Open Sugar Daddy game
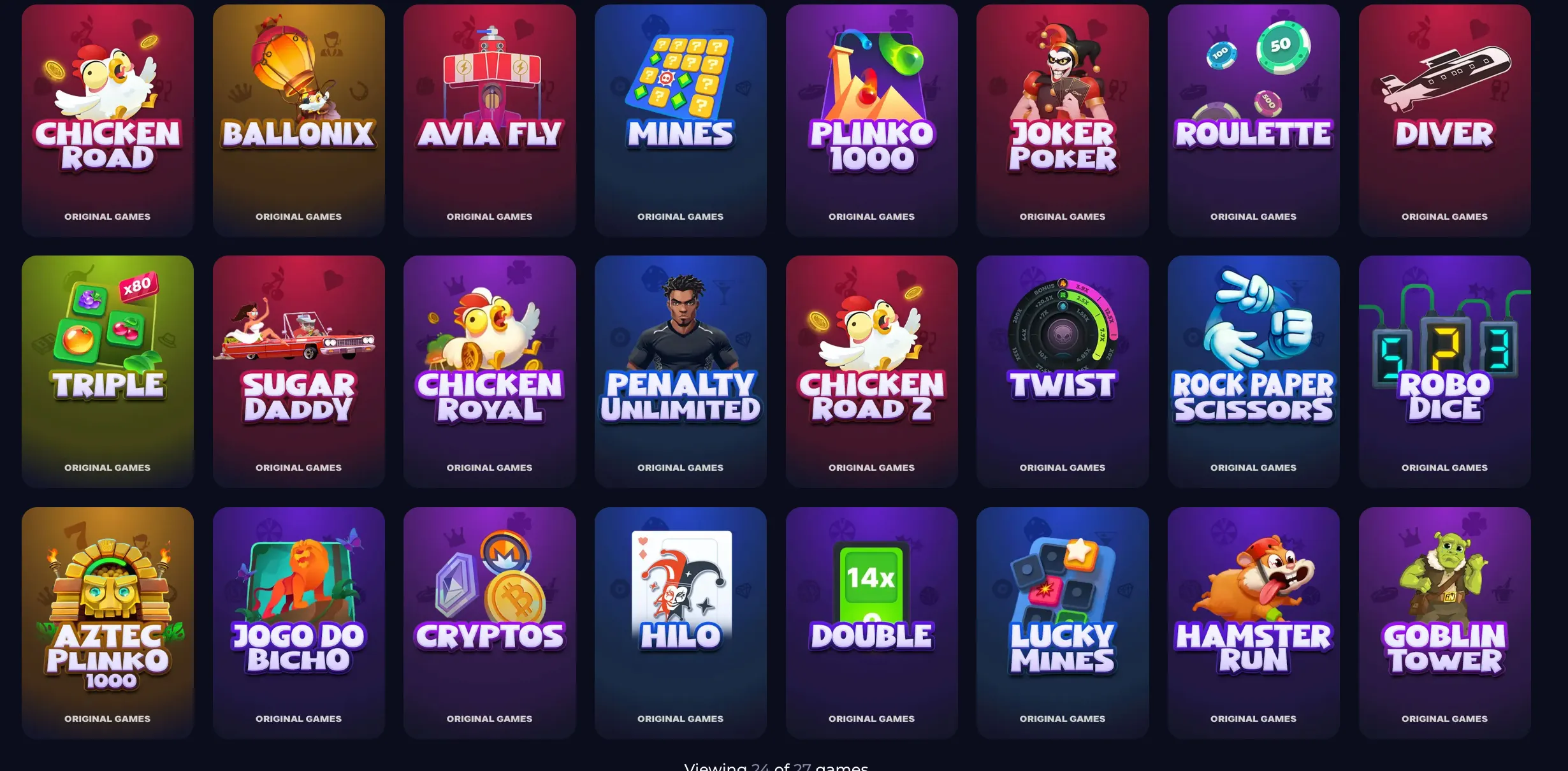Viewport: 1568px width, 771px height. click(298, 371)
